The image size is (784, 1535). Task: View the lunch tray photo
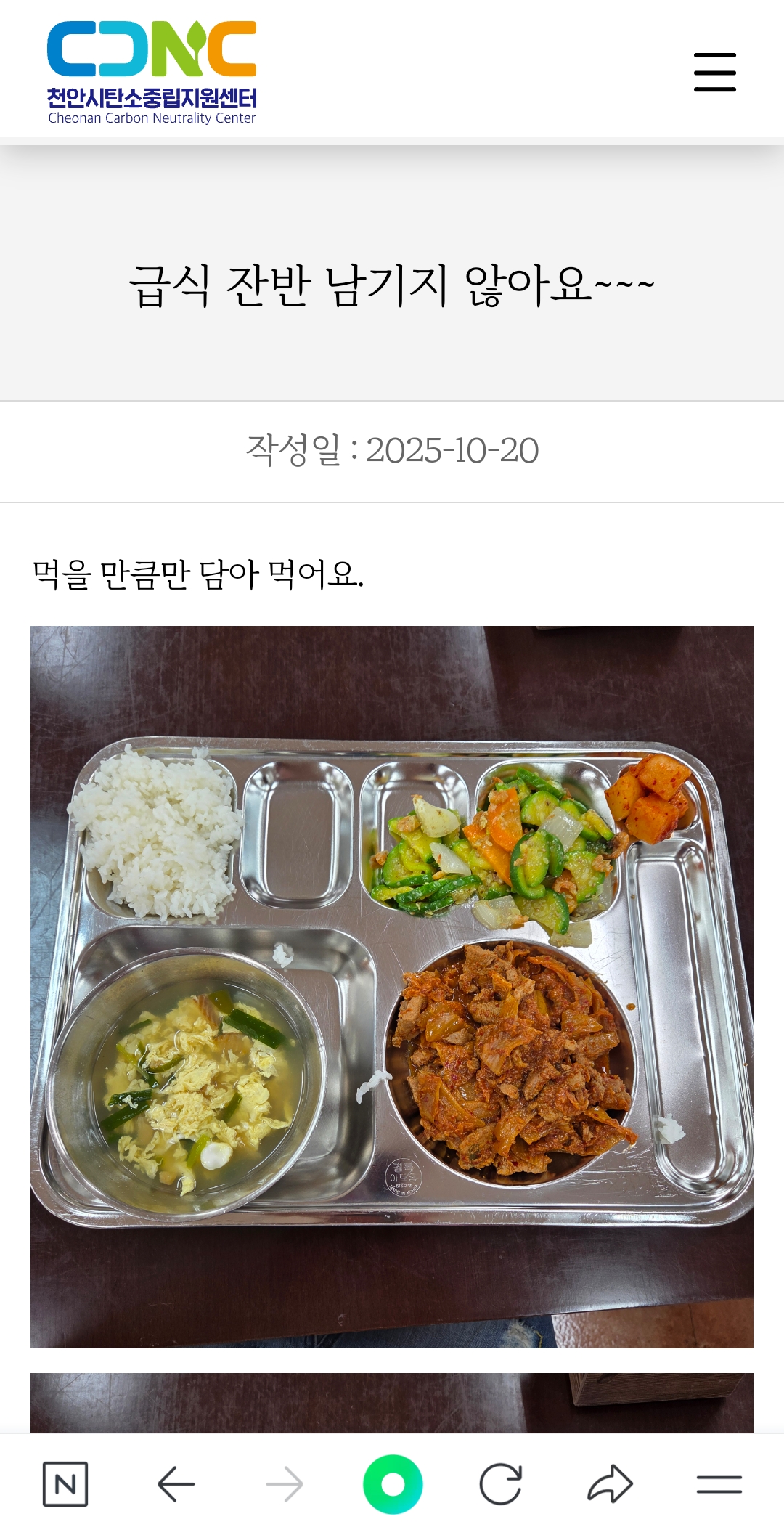392,986
